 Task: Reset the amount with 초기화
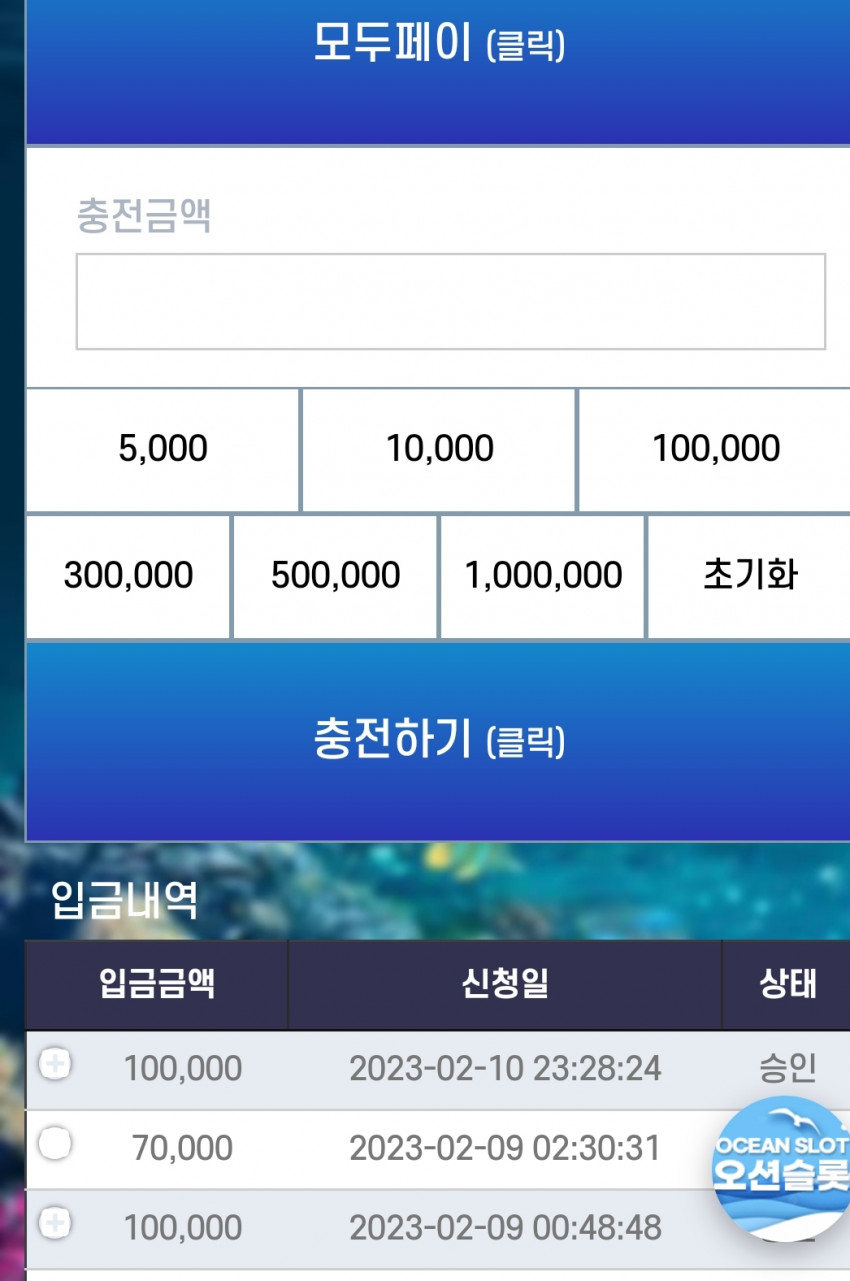pyautogui.click(x=749, y=576)
